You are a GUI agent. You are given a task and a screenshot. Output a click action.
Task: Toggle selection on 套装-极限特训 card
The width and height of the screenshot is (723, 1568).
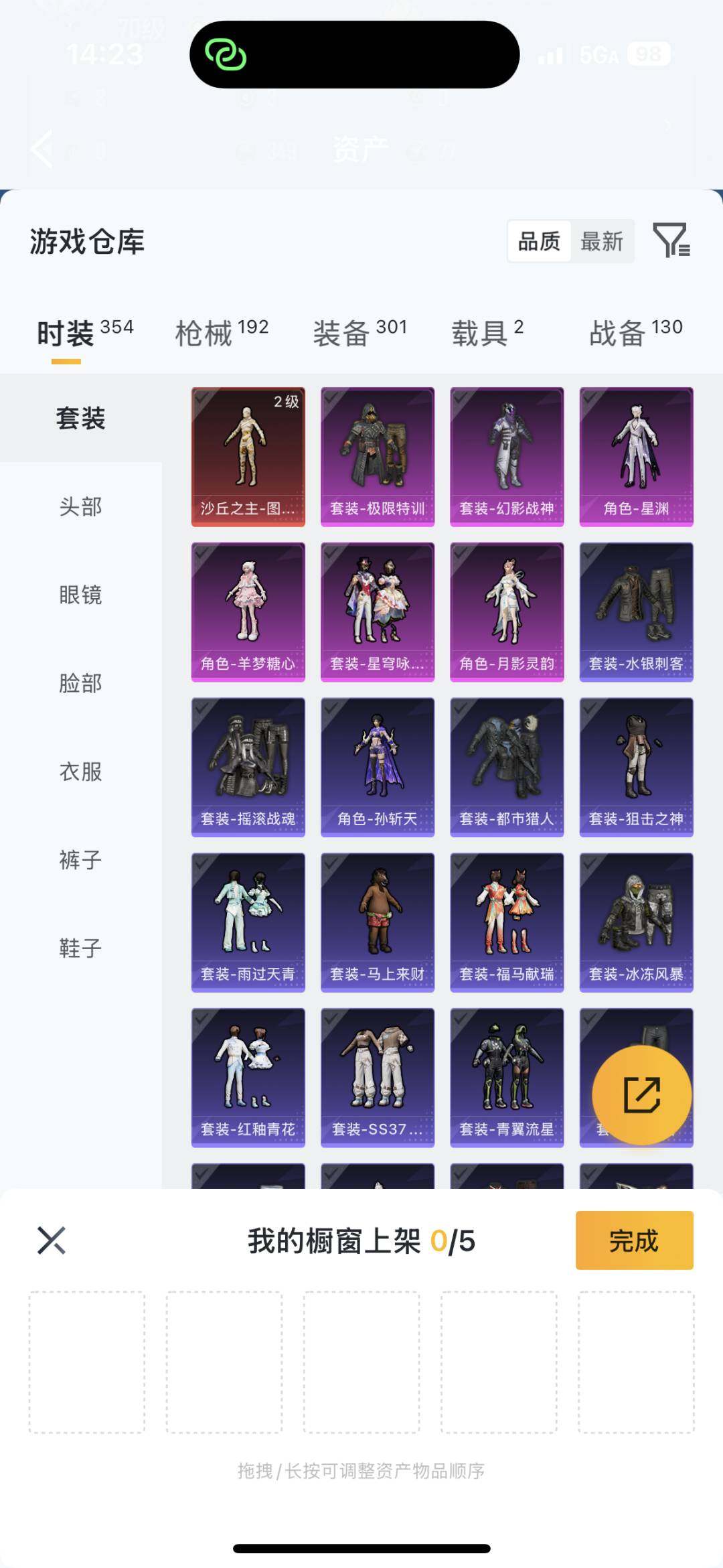pyautogui.click(x=377, y=455)
